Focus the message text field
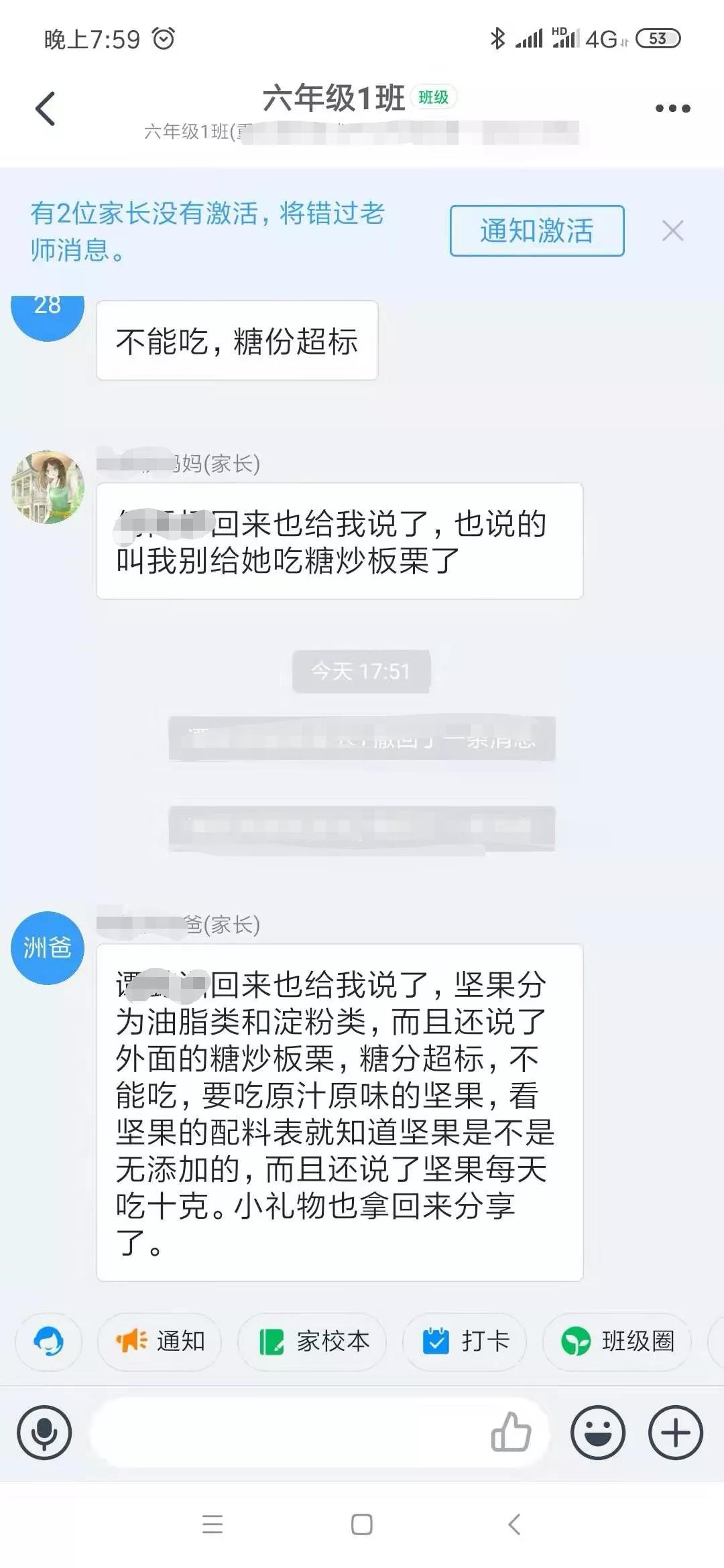Viewport: 724px width, 1568px height. [x=288, y=1433]
